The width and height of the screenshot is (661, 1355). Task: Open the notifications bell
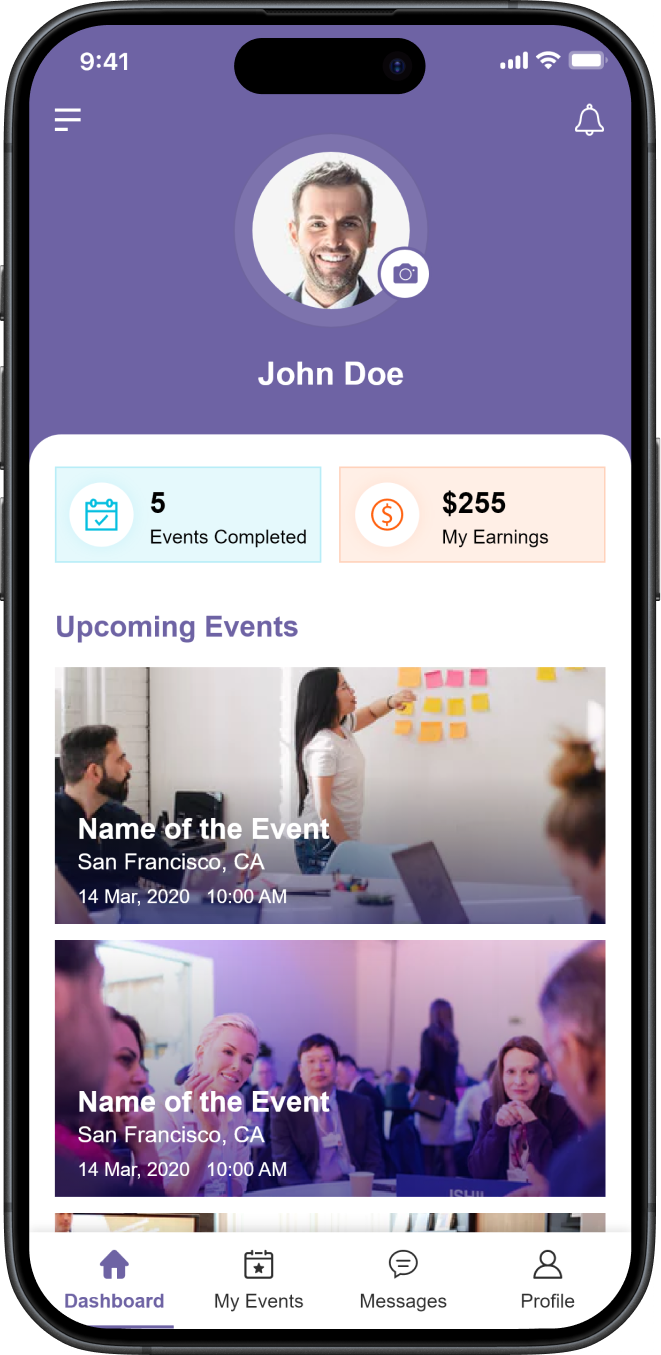tap(589, 120)
